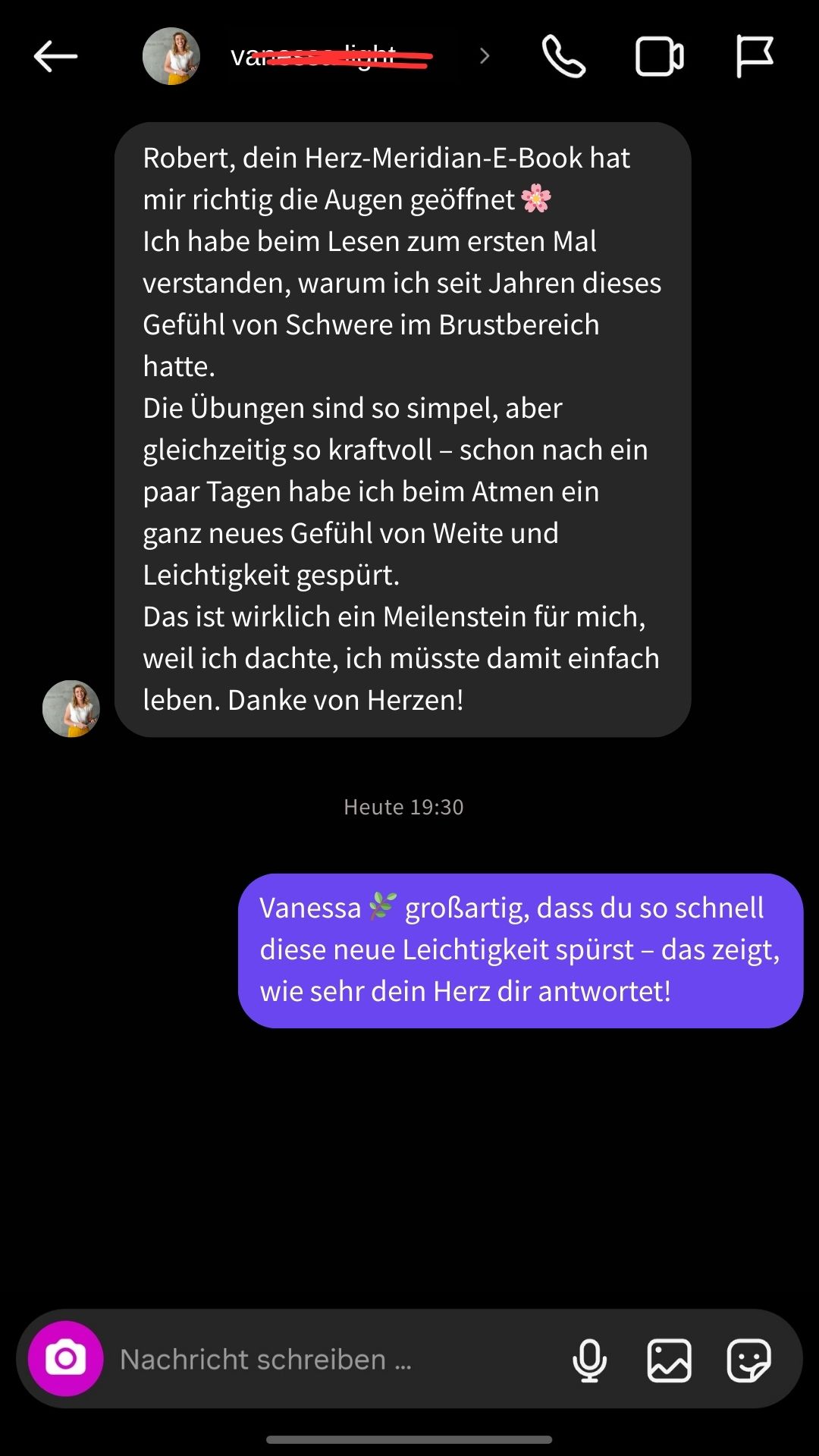Expand chat details via the chevron
Viewport: 819px width, 1456px height.
tap(483, 56)
